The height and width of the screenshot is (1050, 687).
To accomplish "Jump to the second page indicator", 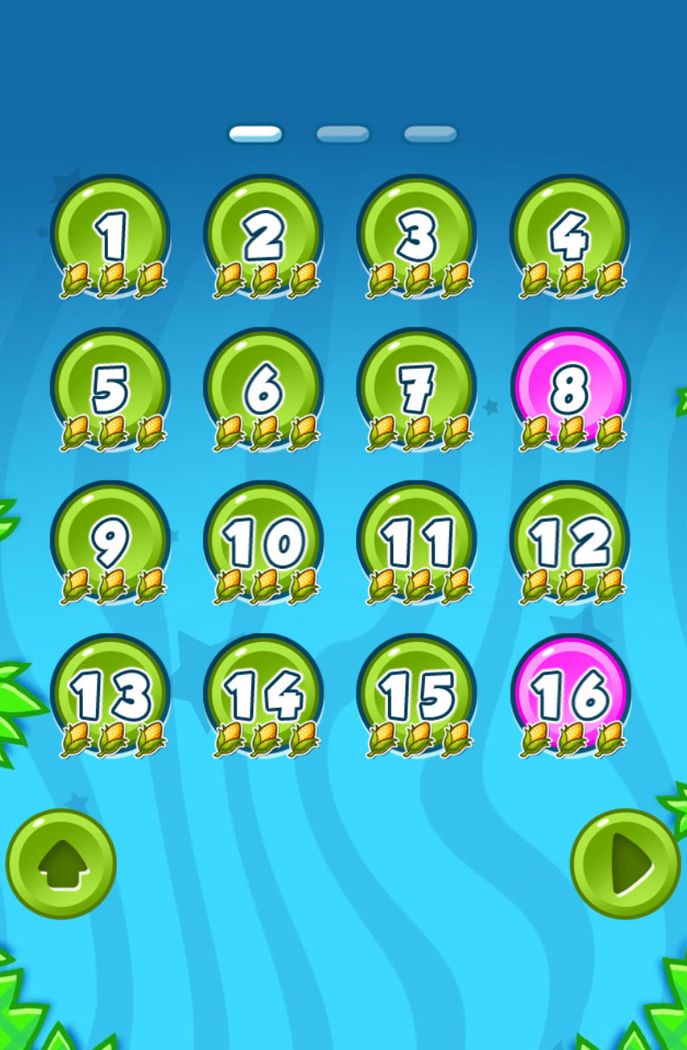I will 343,134.
